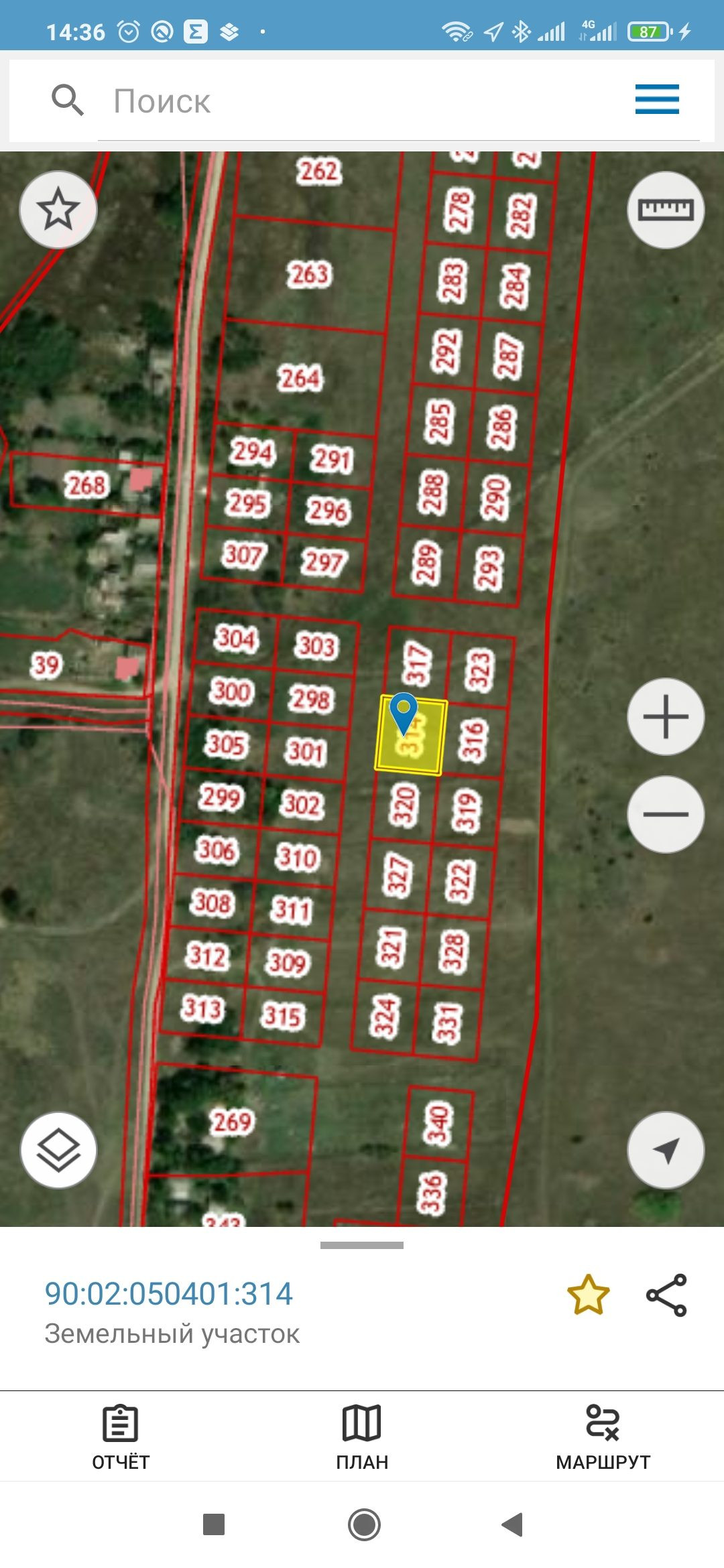Share parcel 90:02:050401:314
The height and width of the screenshot is (1568, 724).
point(666,1295)
